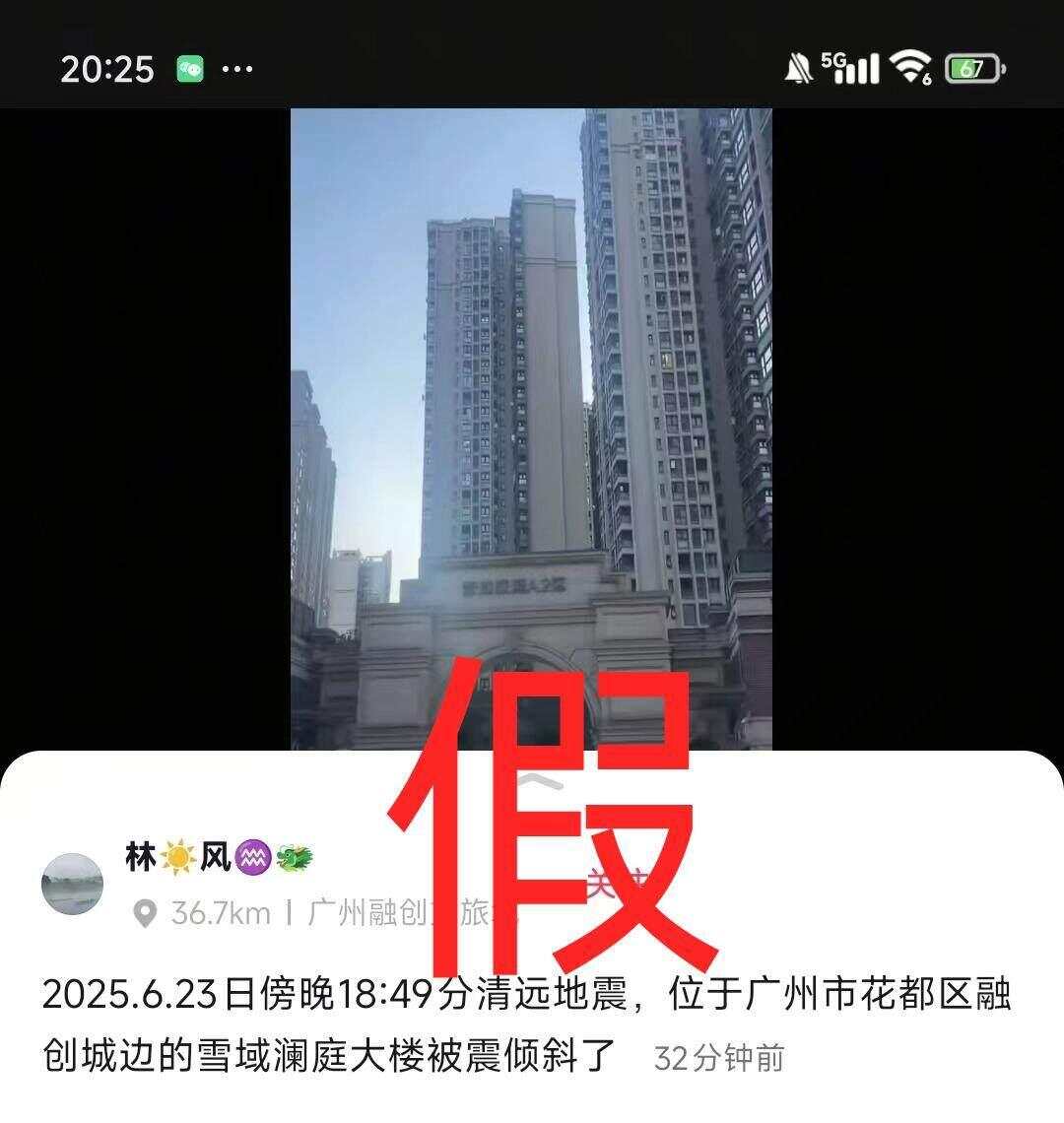Open the profile picture of 林风
Viewport: 1064px width, 1123px height.
(73, 884)
